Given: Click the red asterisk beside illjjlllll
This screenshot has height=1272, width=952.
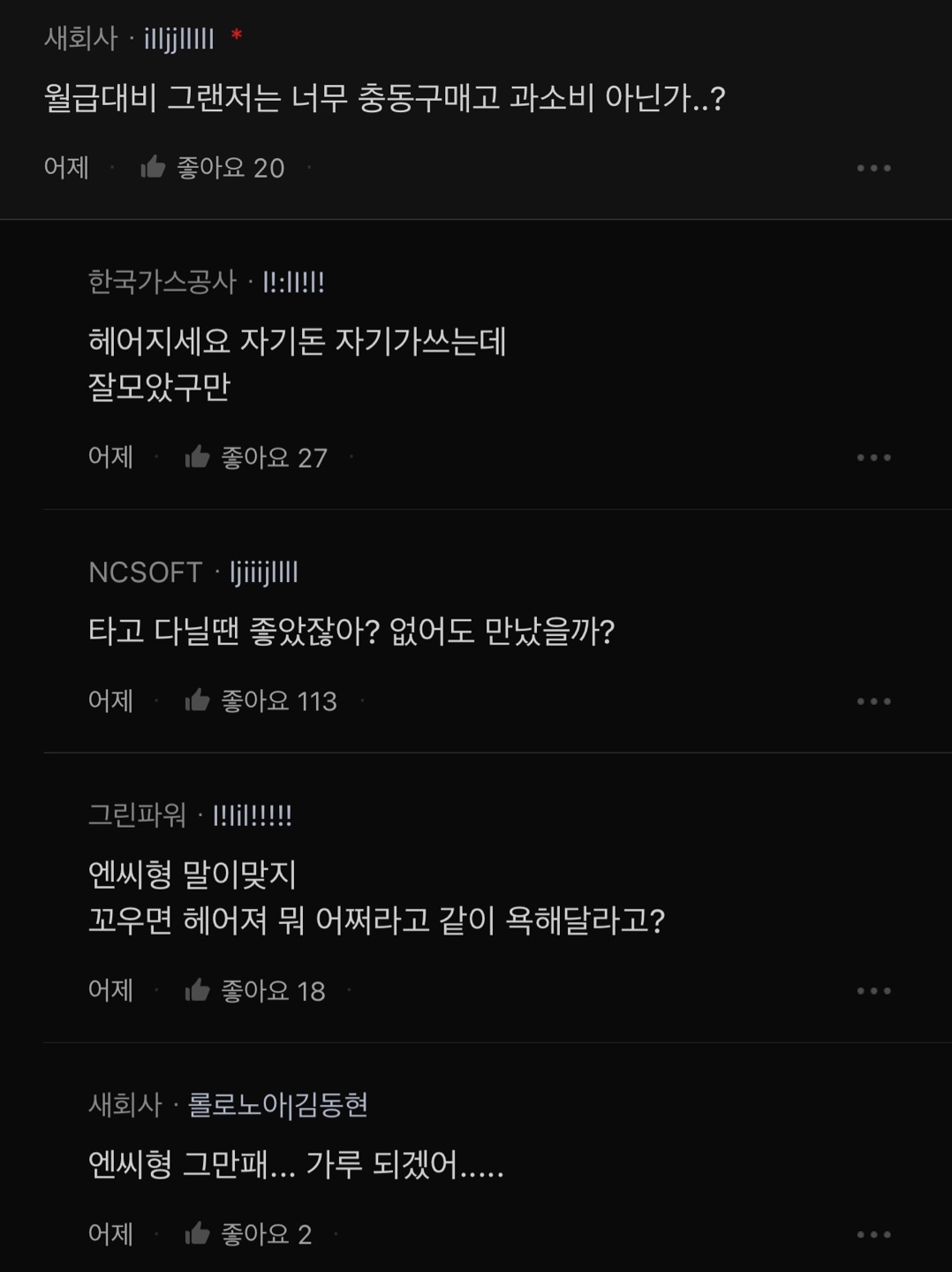Looking at the screenshot, I should tap(237, 37).
